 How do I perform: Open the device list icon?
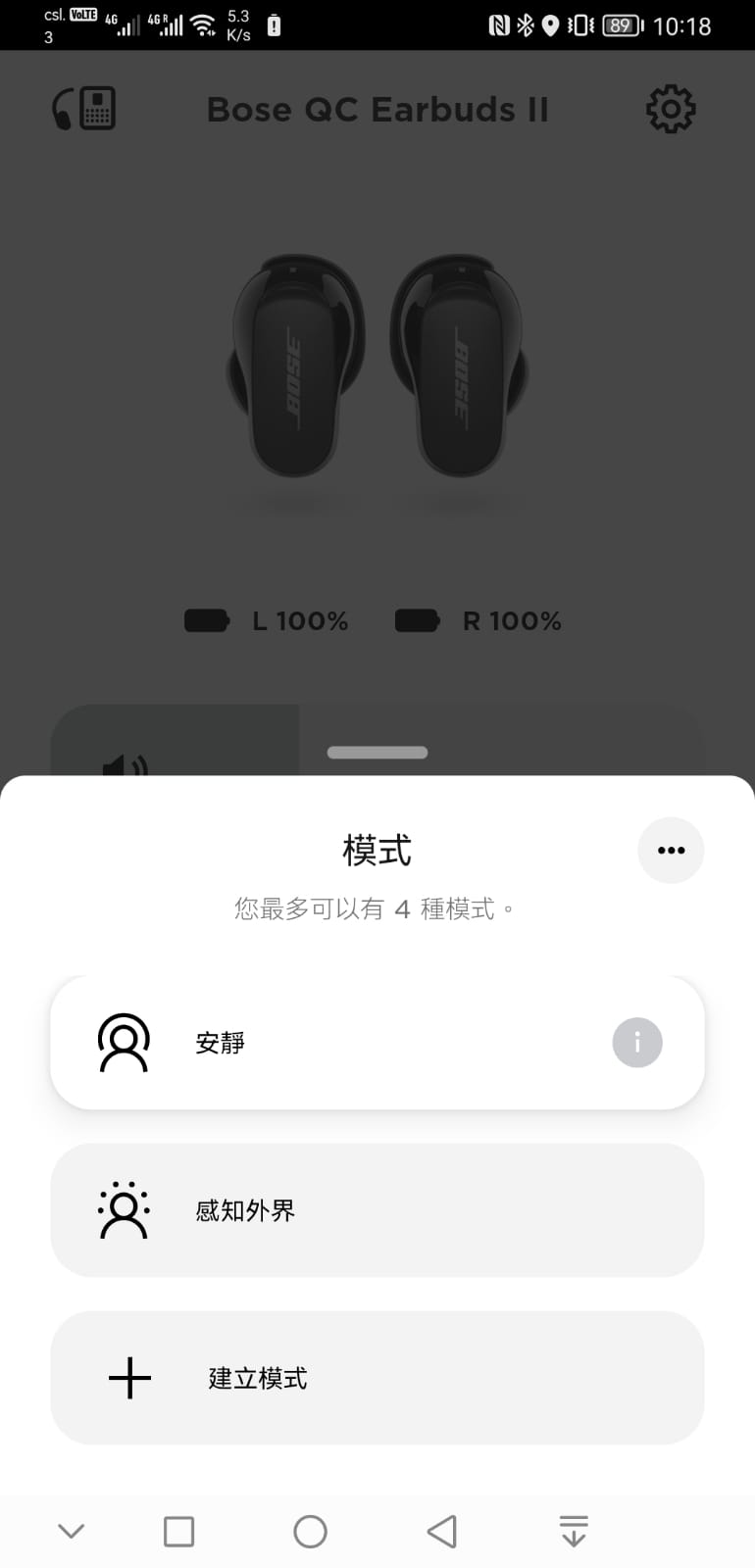point(84,109)
